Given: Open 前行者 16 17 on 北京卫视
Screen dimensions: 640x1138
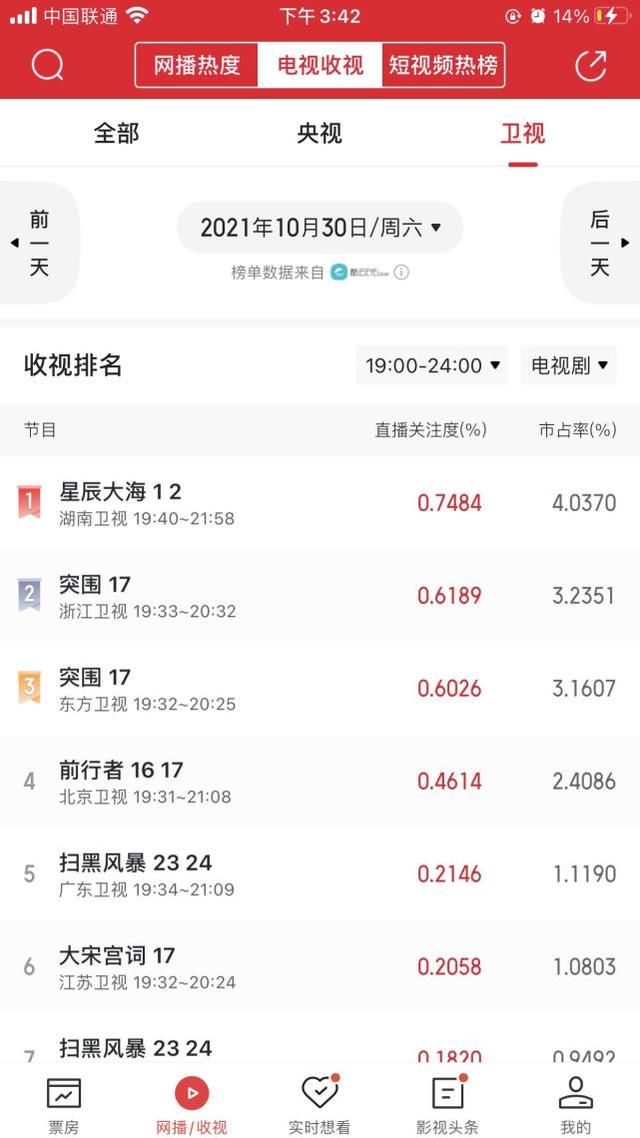Looking at the screenshot, I should [320, 782].
